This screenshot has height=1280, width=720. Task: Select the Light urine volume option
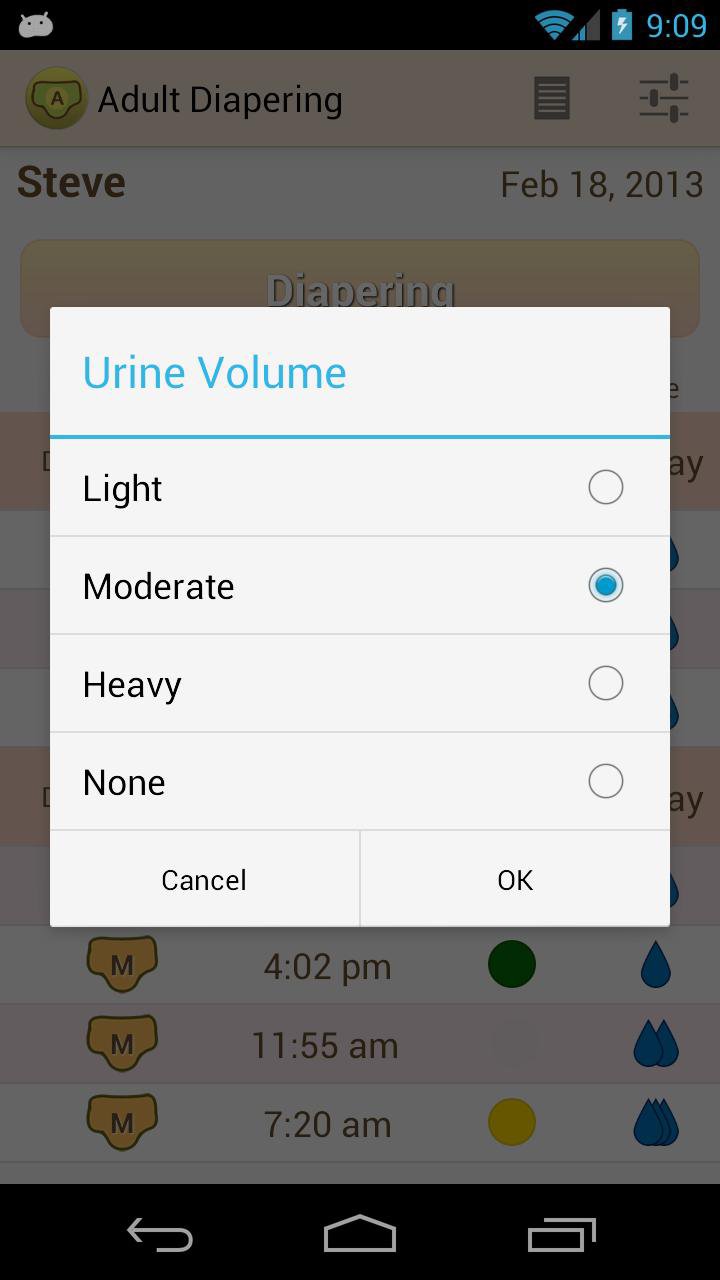pyautogui.click(x=360, y=488)
